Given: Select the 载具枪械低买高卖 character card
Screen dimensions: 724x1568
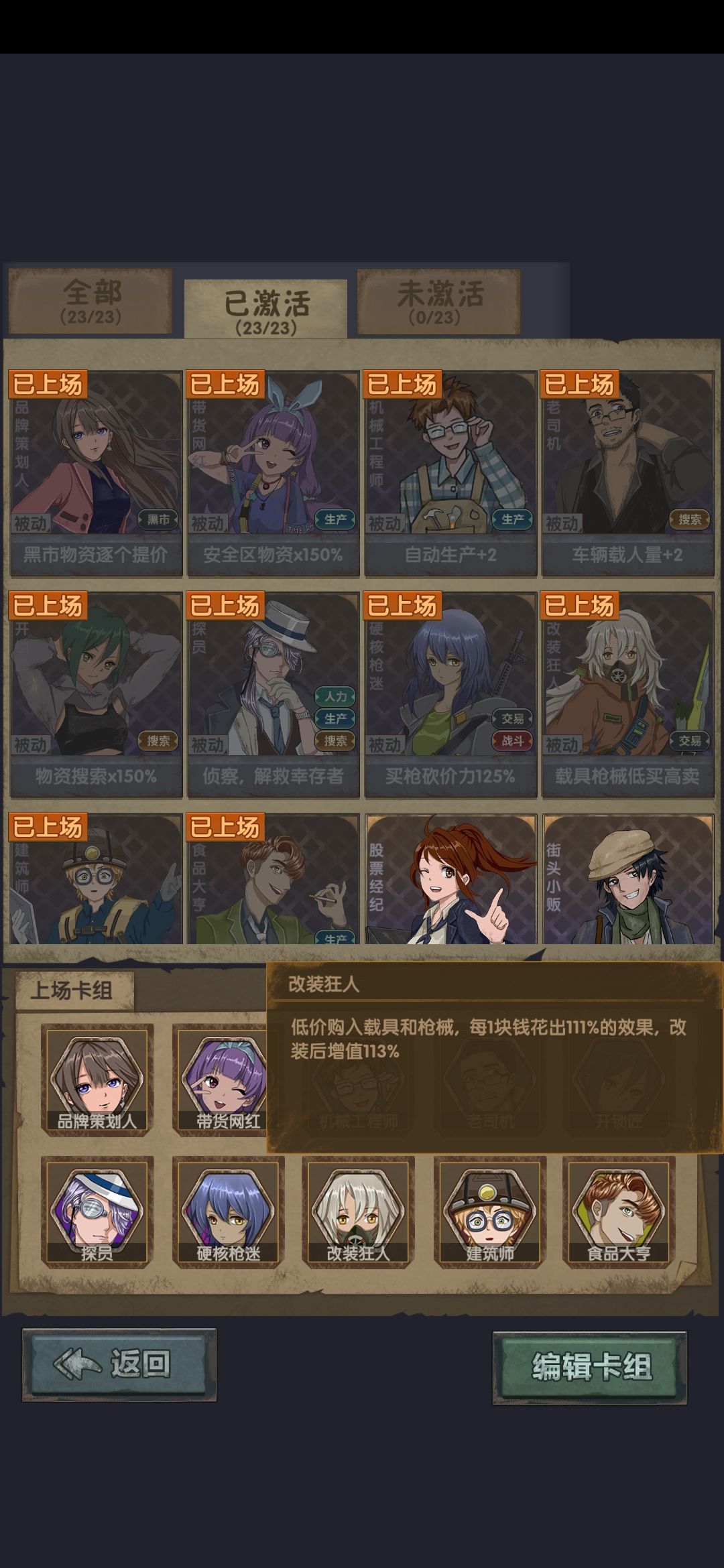Looking at the screenshot, I should coord(627,694).
